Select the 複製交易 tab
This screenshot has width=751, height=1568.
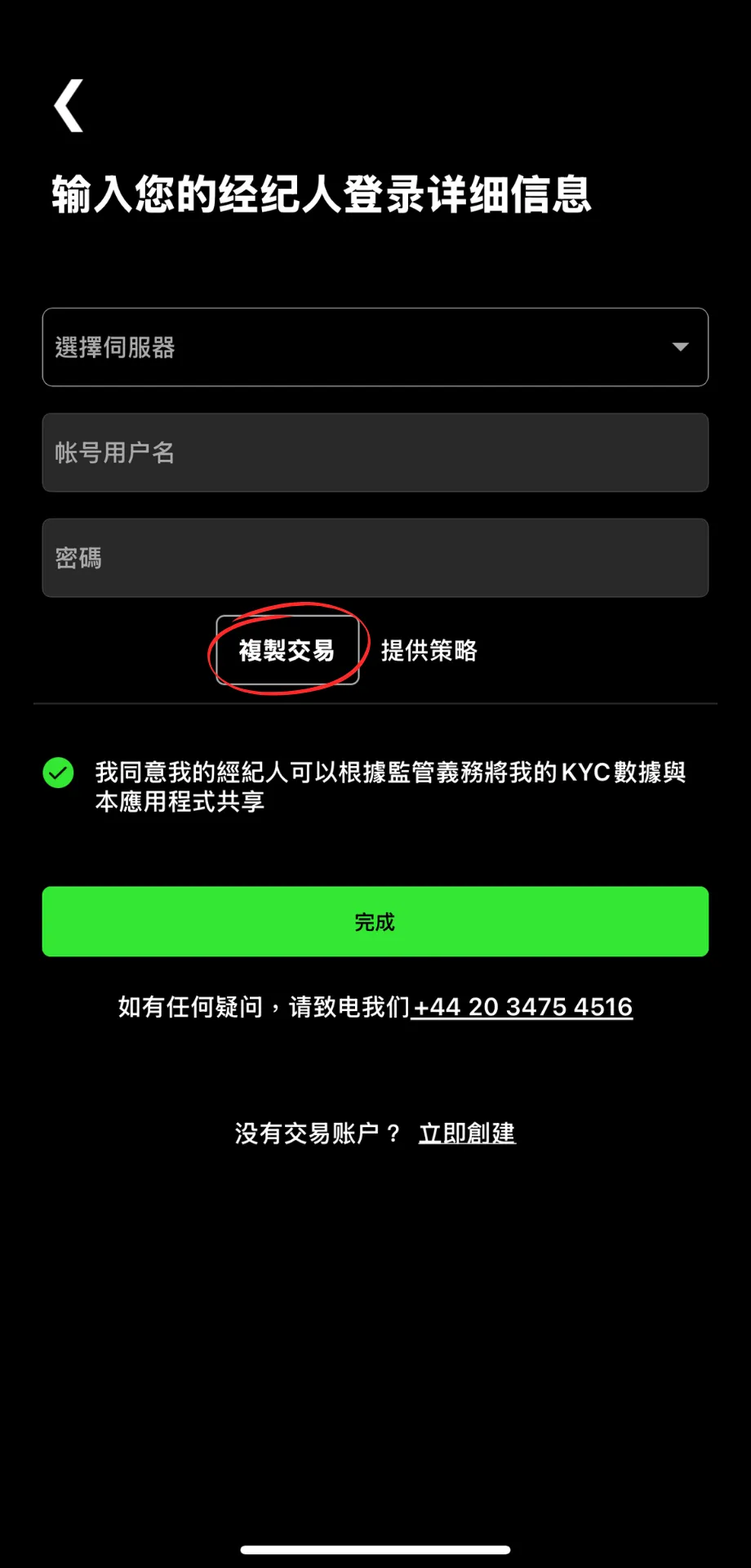287,650
